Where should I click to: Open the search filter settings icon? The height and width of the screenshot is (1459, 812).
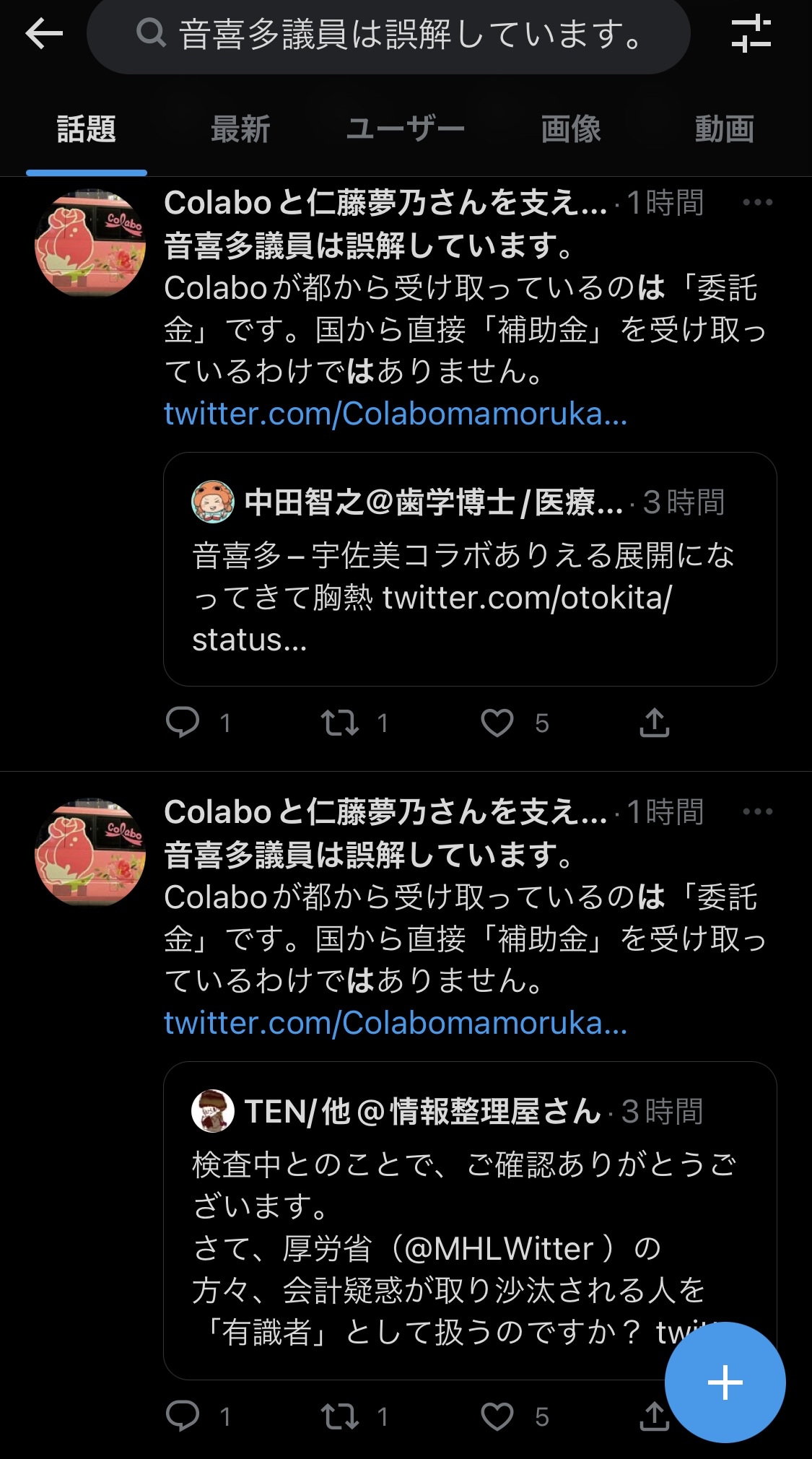coord(751,34)
